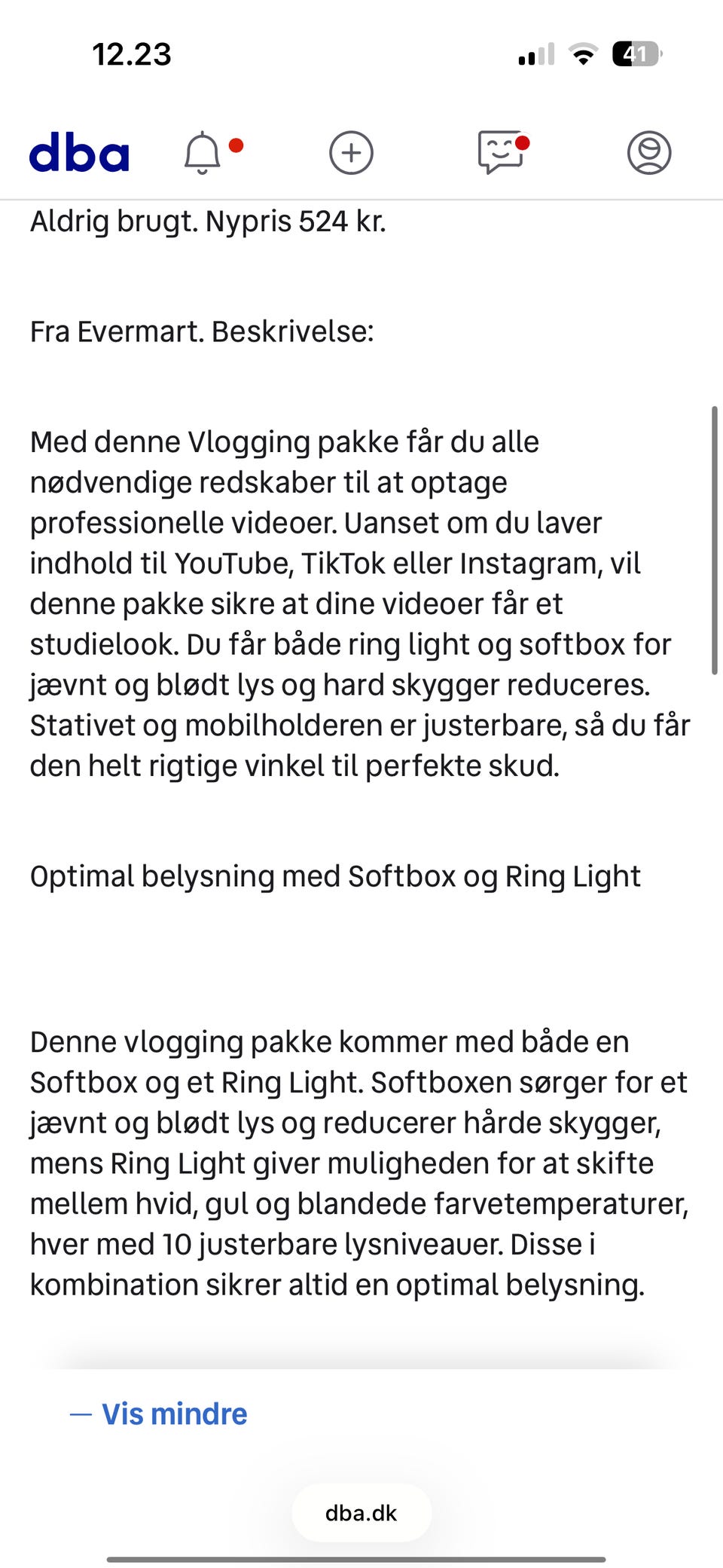Open the notifications bell
Viewport: 723px width, 1568px height.
pos(203,153)
